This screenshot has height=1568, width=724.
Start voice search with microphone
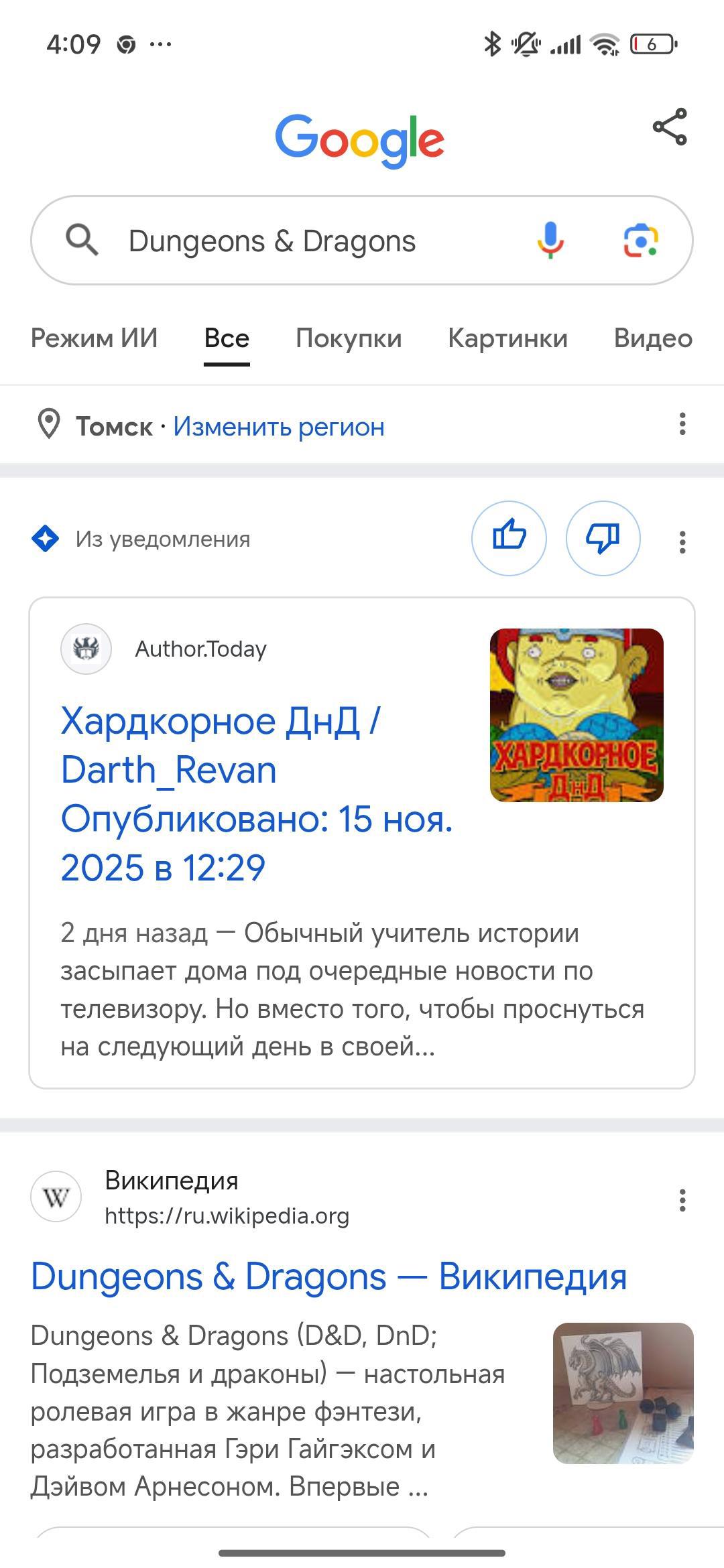point(550,241)
